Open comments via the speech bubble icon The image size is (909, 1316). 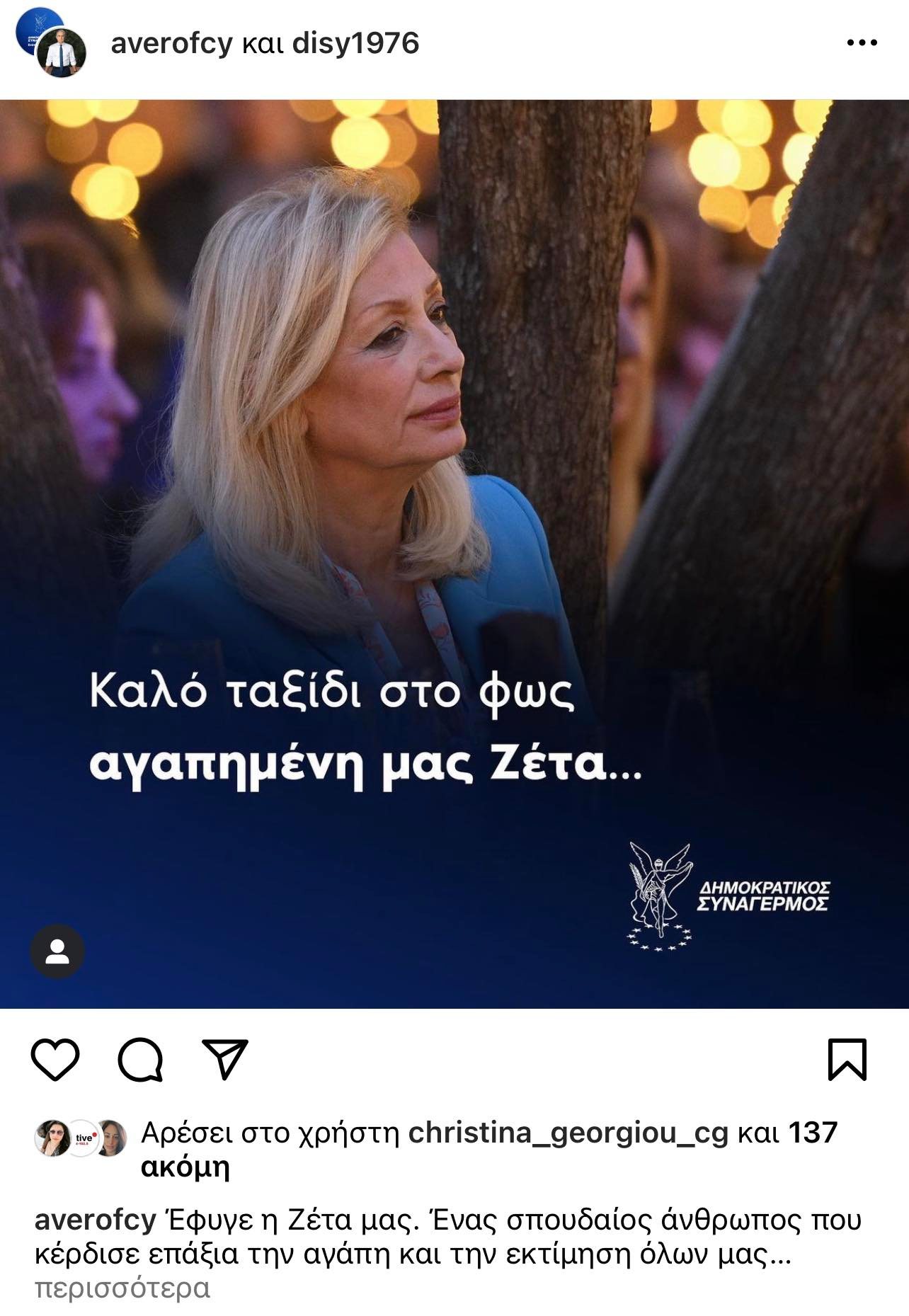(x=141, y=1060)
